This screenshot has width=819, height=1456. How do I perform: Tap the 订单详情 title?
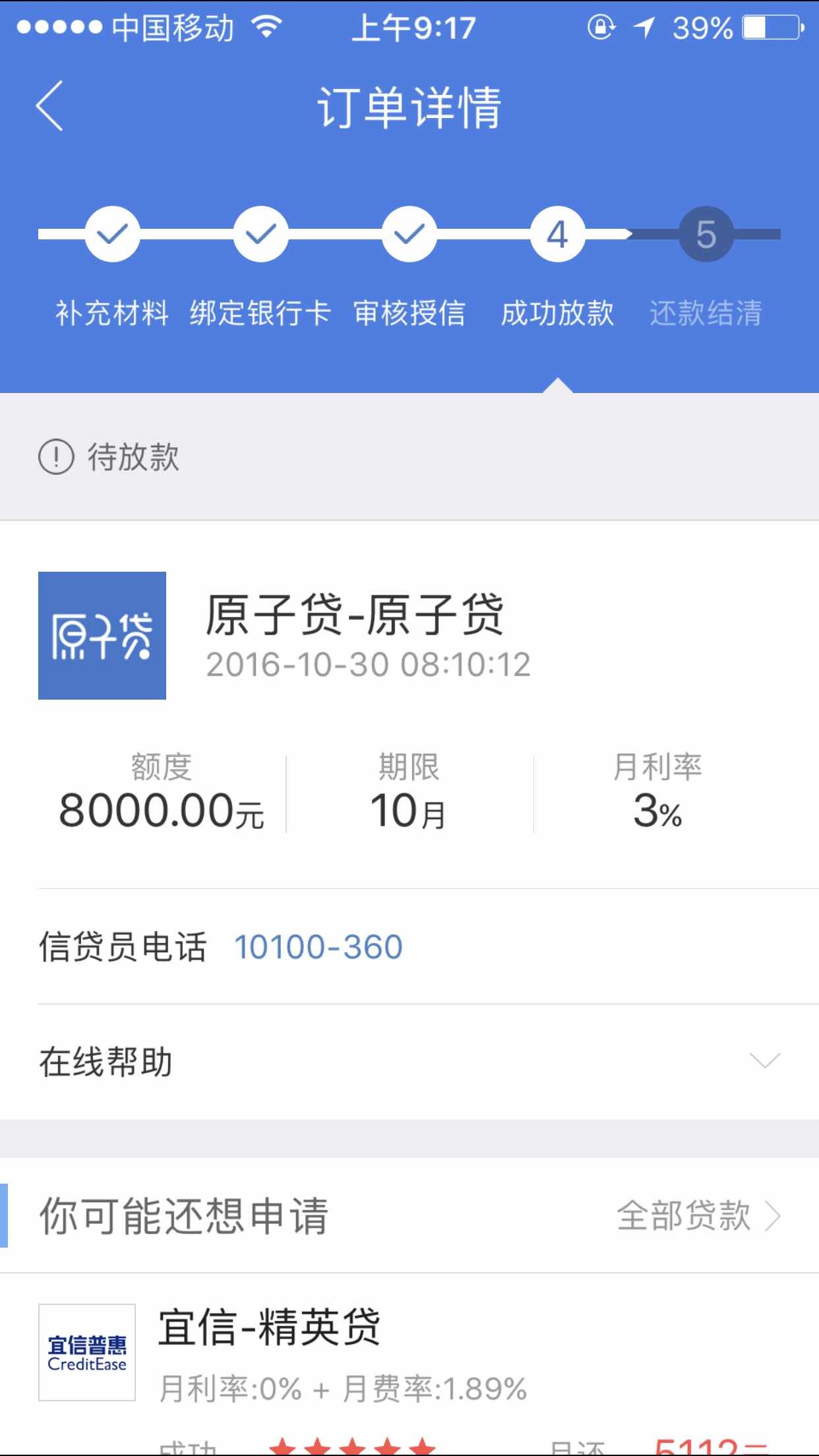[x=409, y=107]
